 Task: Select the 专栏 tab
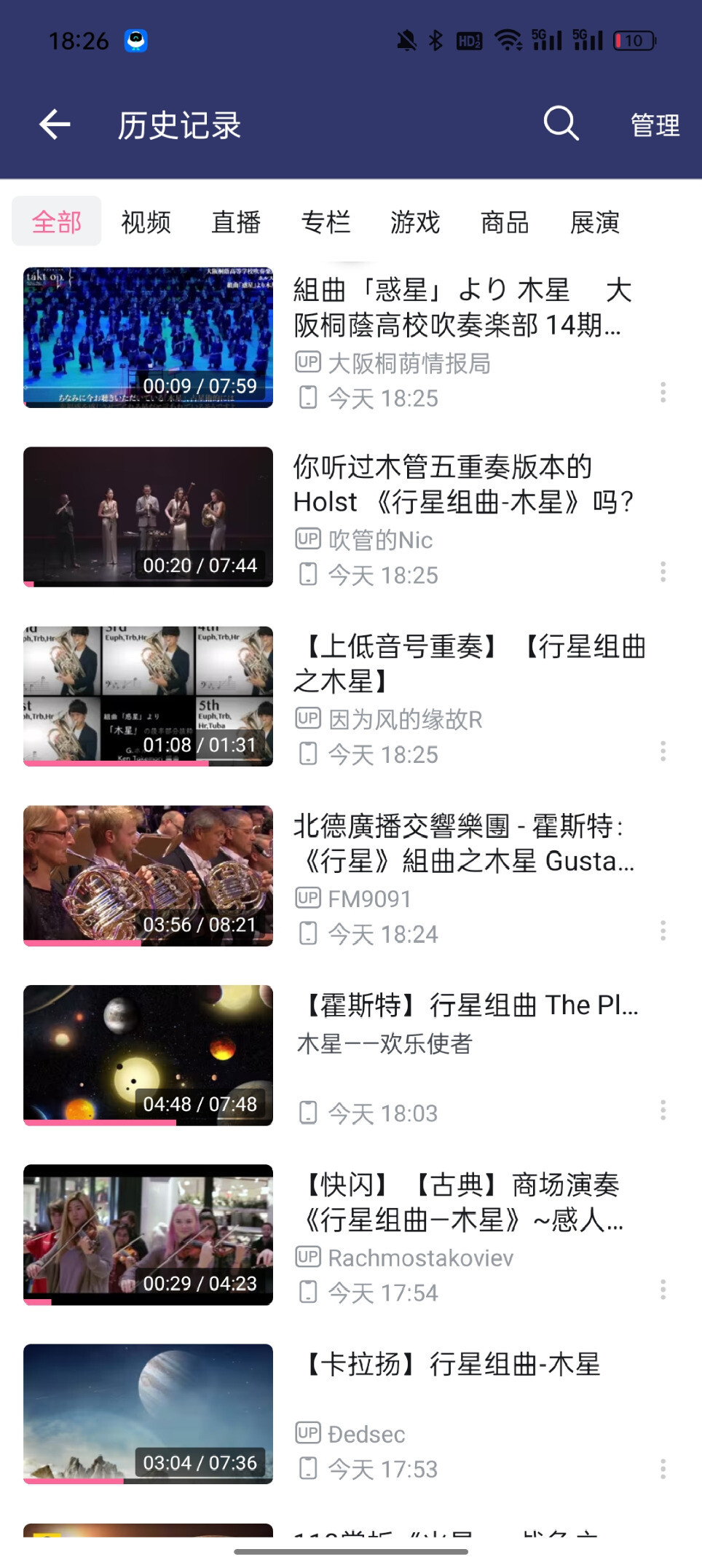[x=326, y=222]
